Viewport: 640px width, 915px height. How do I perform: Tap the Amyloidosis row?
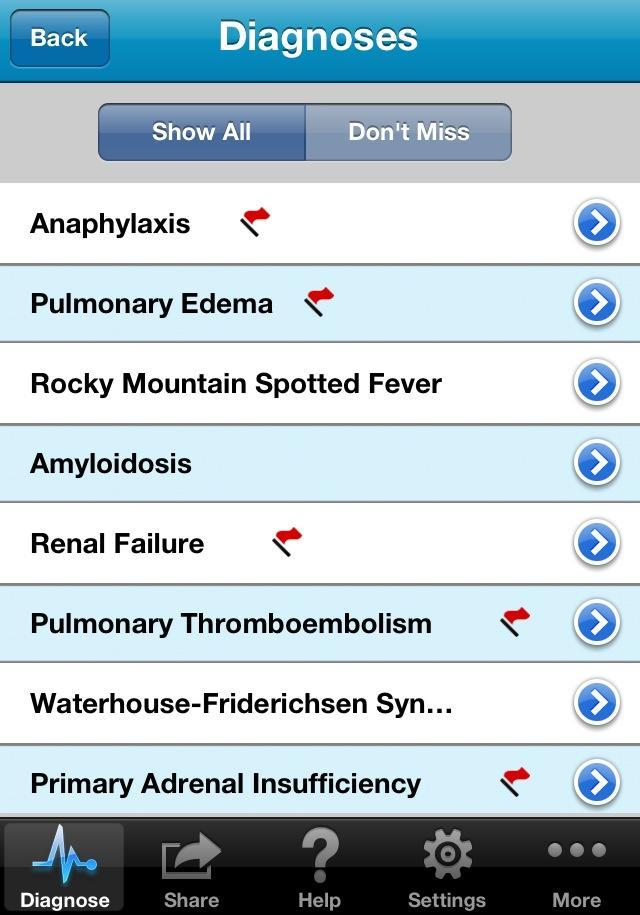[111, 463]
